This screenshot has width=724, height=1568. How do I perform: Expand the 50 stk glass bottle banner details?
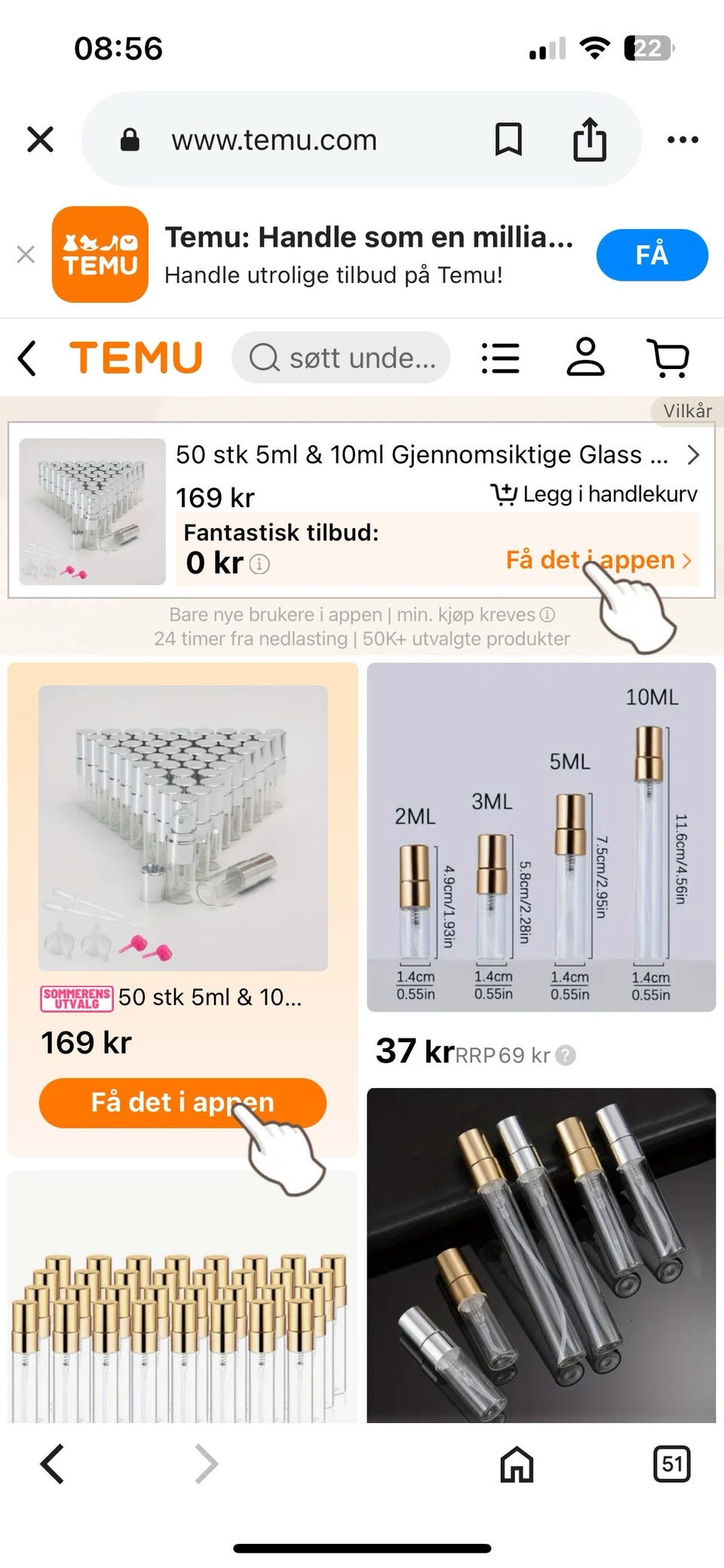[x=693, y=455]
